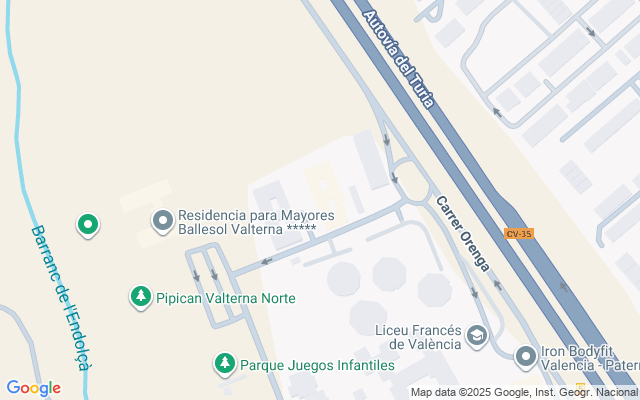Tap the Parque Juegos Infantiles marker
Image resolution: width=640 pixels, height=400 pixels.
pyautogui.click(x=227, y=364)
